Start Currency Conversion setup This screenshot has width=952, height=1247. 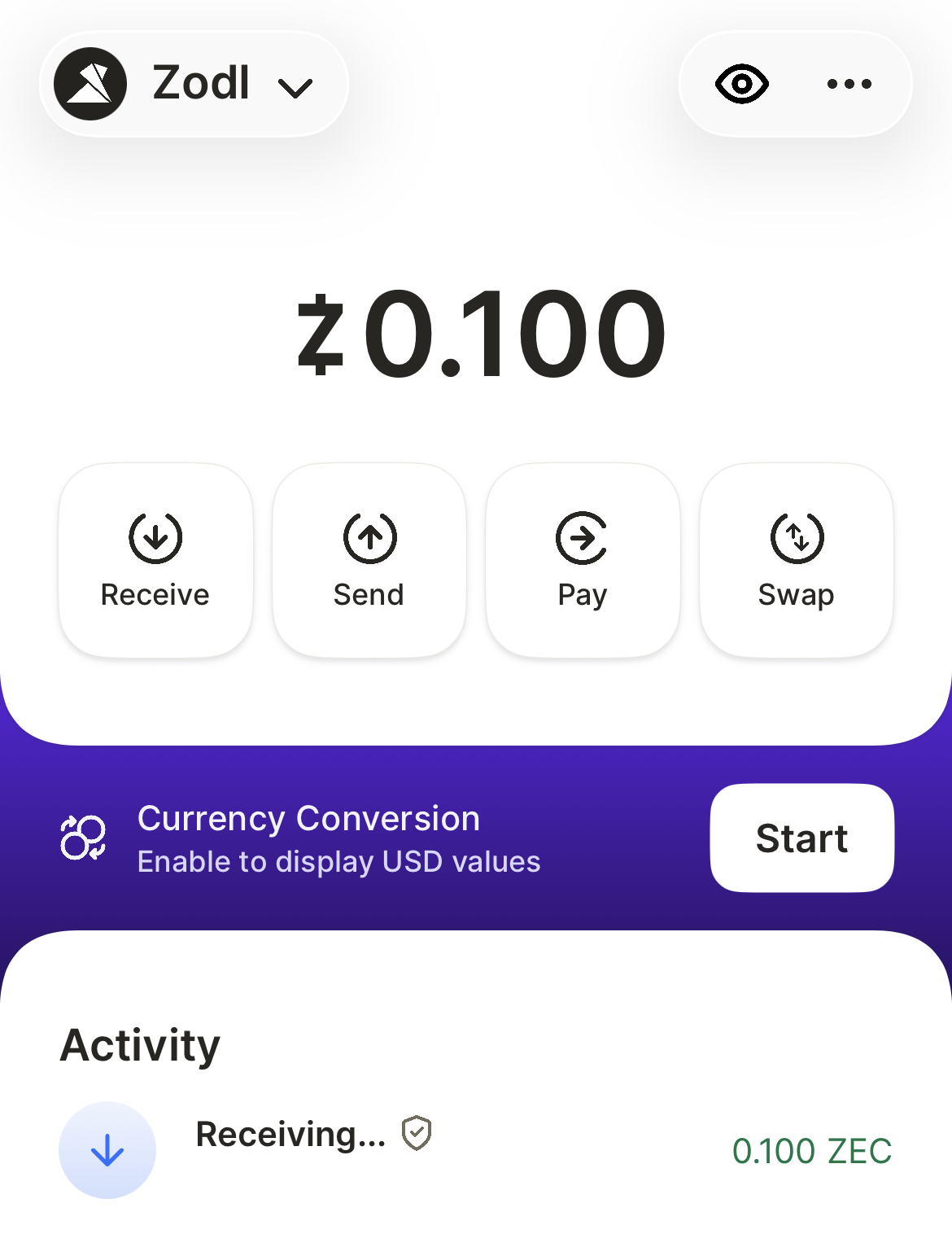click(x=801, y=838)
